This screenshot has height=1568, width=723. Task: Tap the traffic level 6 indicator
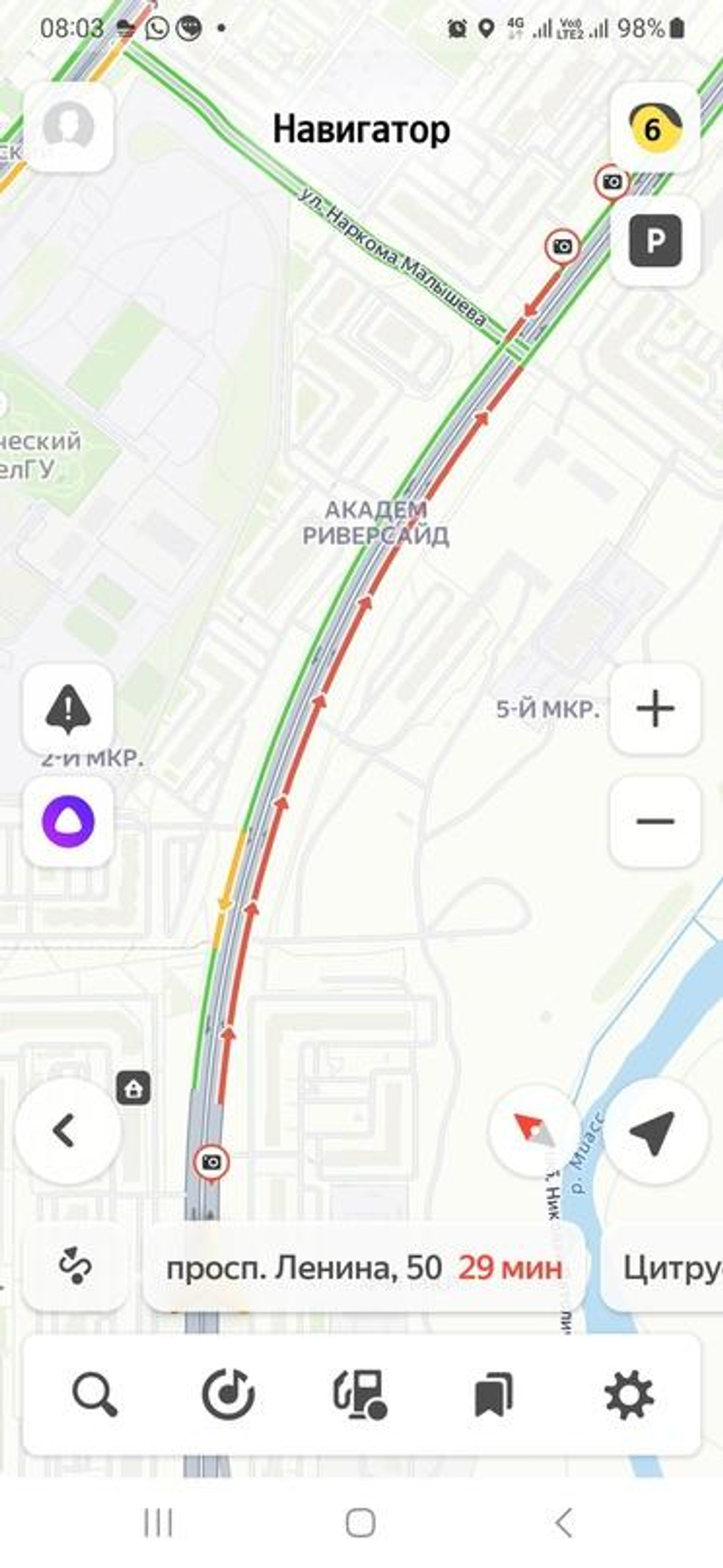point(654,129)
